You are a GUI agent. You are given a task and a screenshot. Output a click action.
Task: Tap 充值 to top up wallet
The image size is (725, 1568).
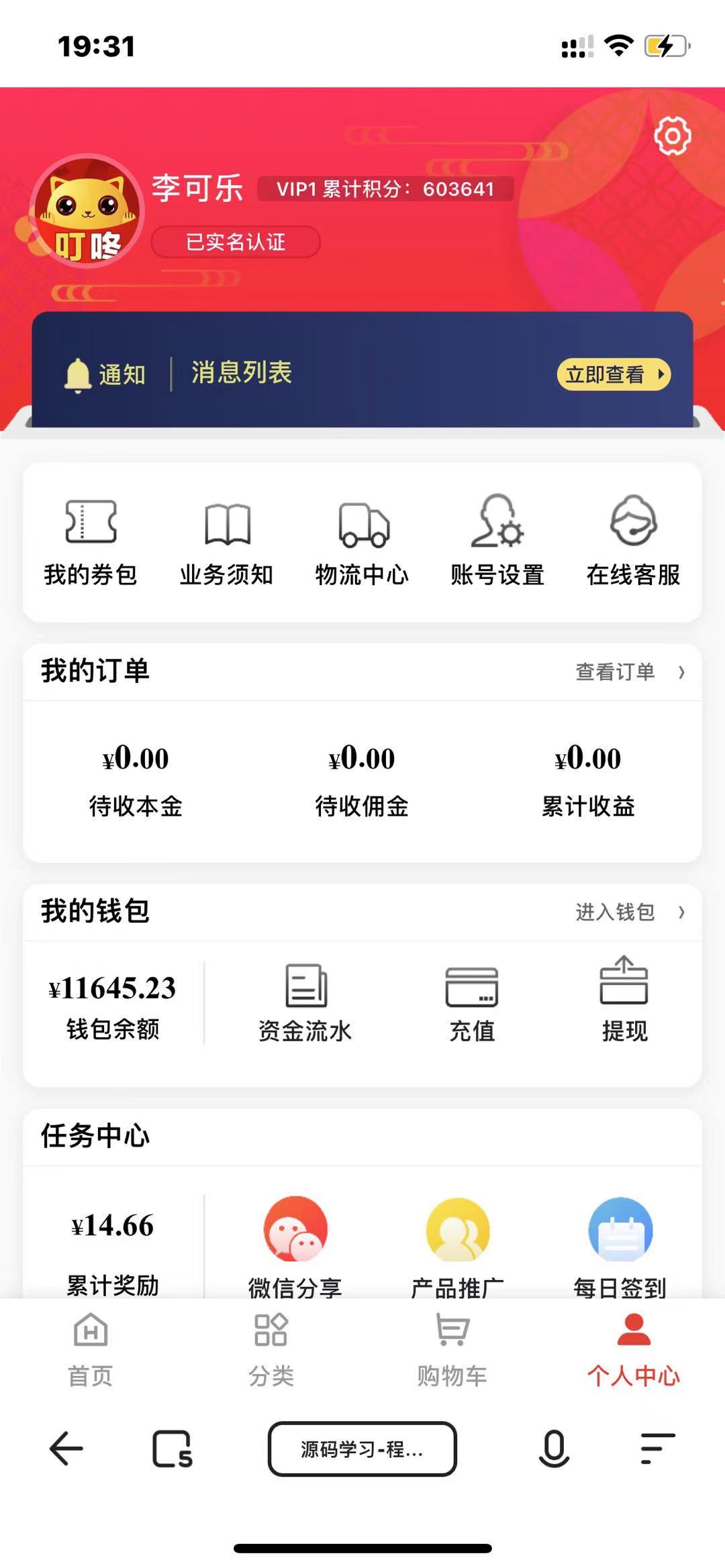[472, 1002]
